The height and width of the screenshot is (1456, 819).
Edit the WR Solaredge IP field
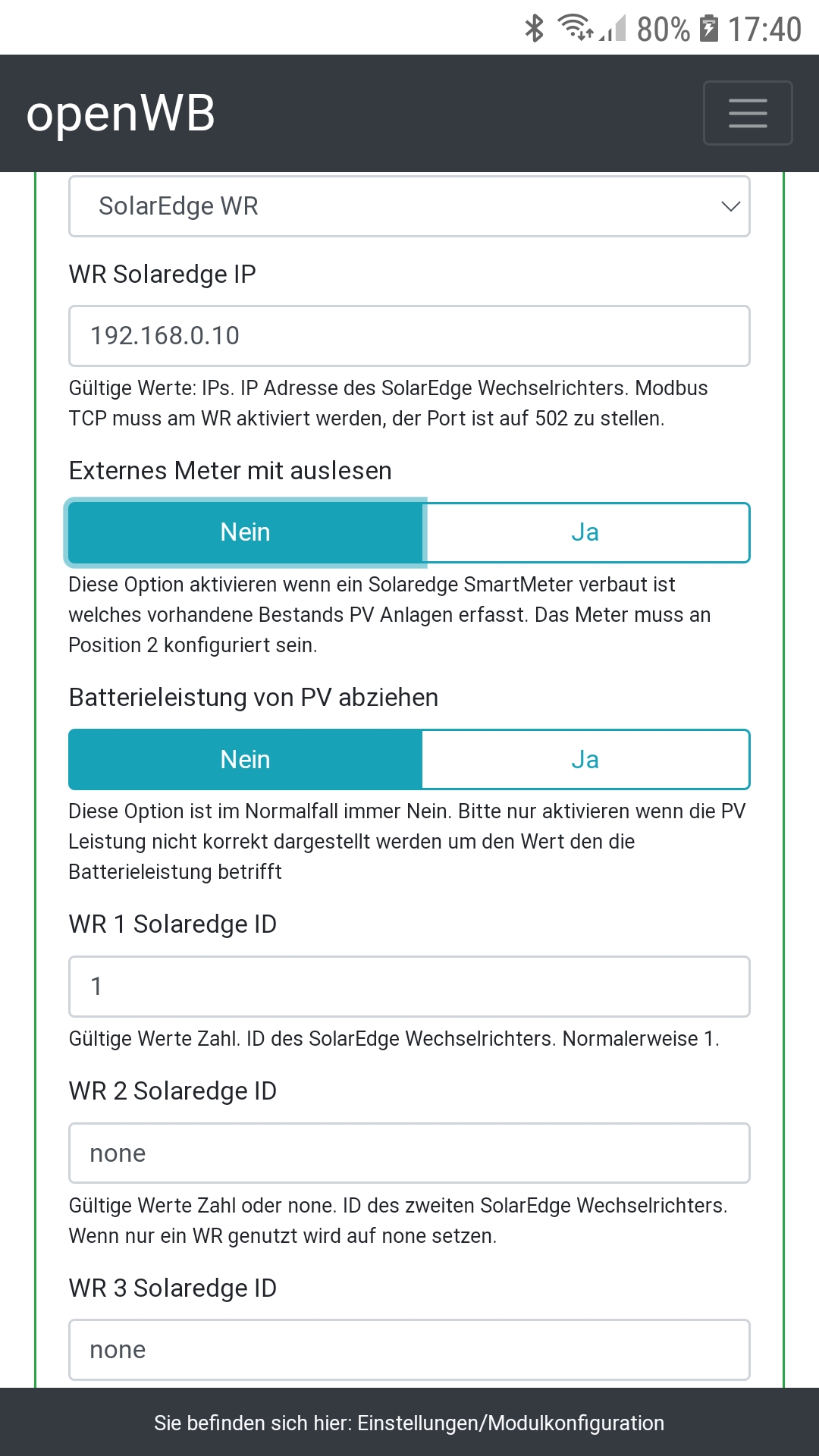pos(409,336)
